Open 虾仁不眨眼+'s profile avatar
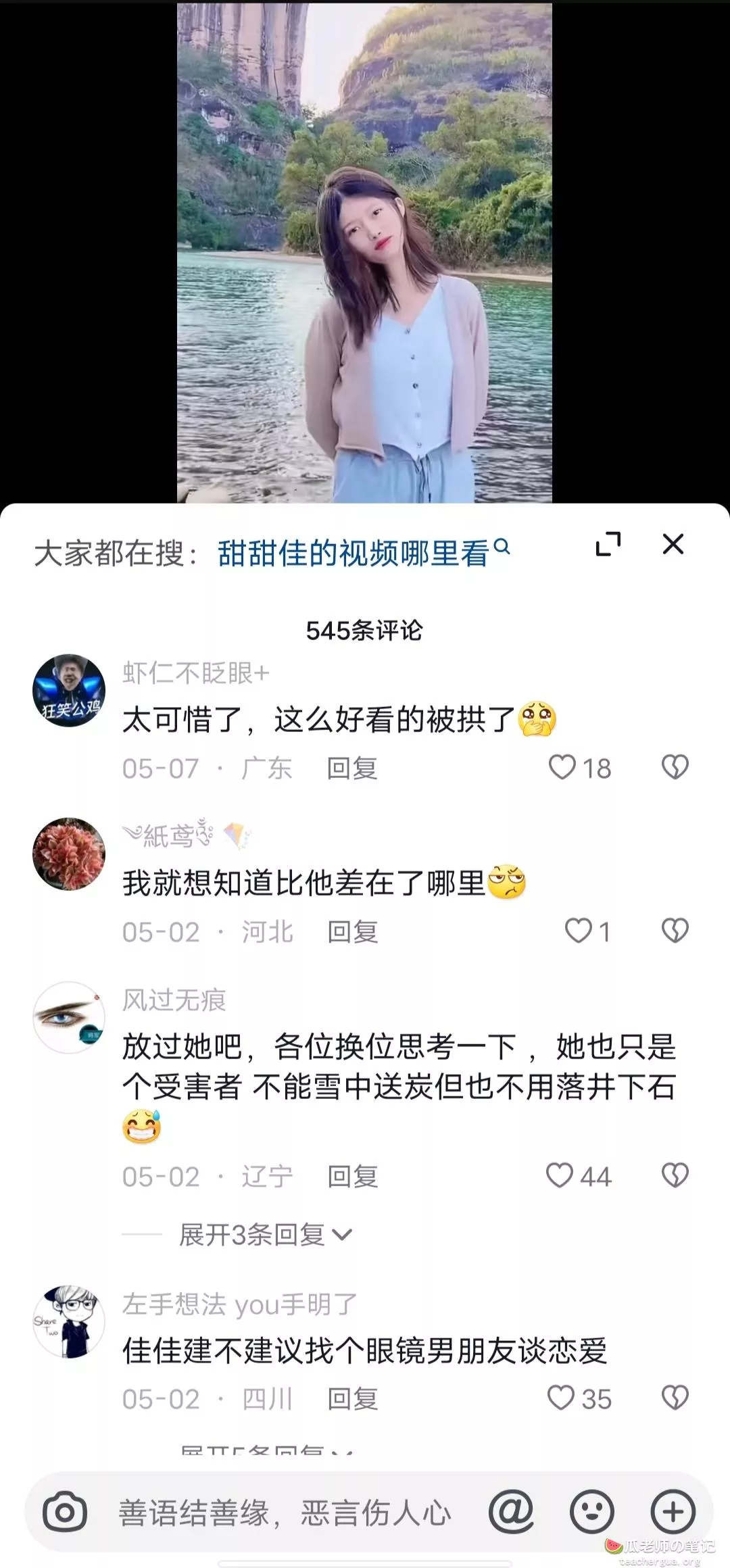Viewport: 730px width, 1568px height. tap(69, 690)
